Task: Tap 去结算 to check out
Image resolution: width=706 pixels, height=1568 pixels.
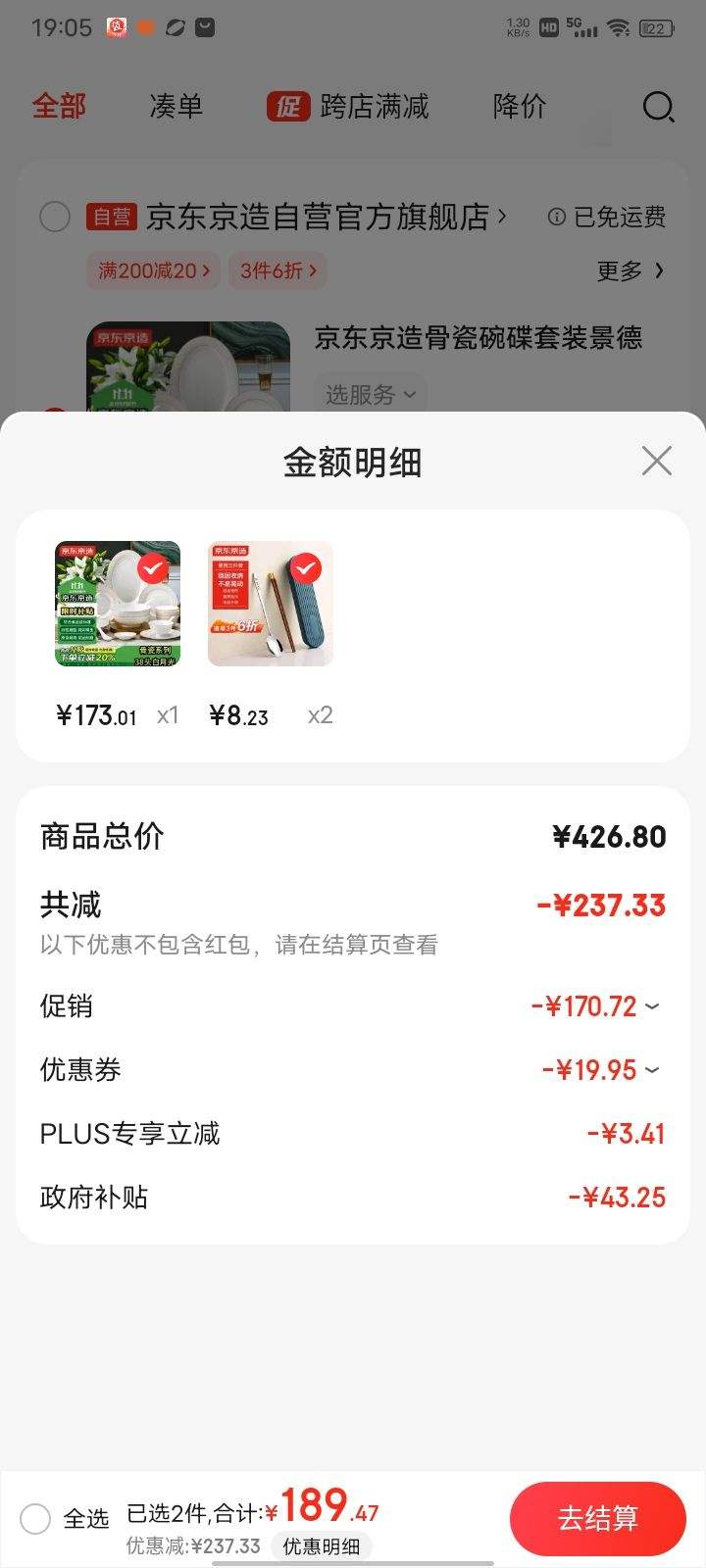Action: (x=597, y=1519)
